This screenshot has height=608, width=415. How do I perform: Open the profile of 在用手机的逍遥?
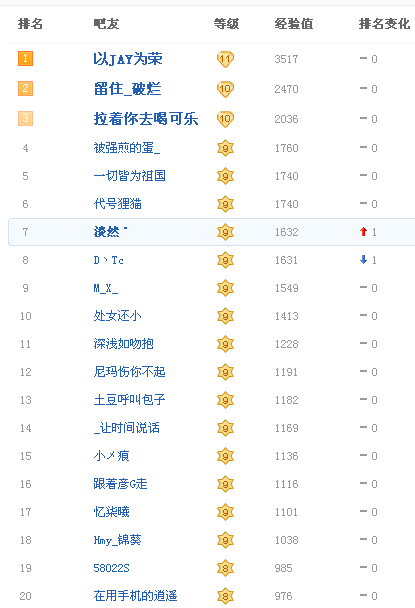coord(135,596)
